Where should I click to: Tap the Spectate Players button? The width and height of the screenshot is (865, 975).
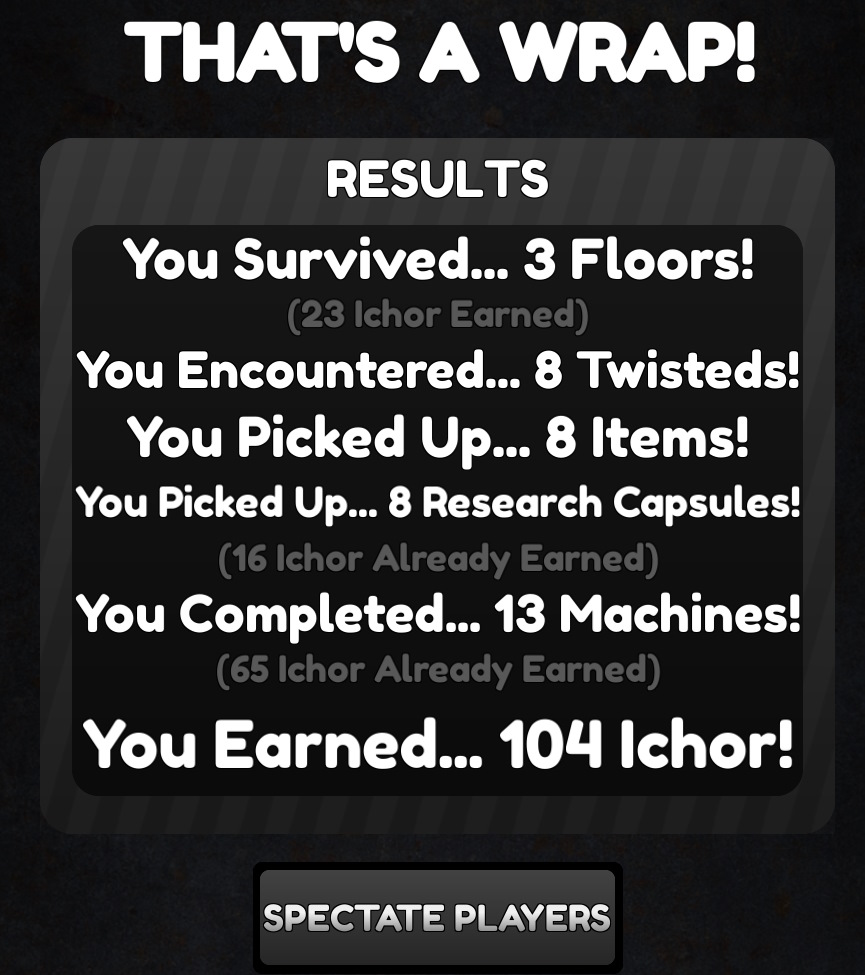coord(437,917)
